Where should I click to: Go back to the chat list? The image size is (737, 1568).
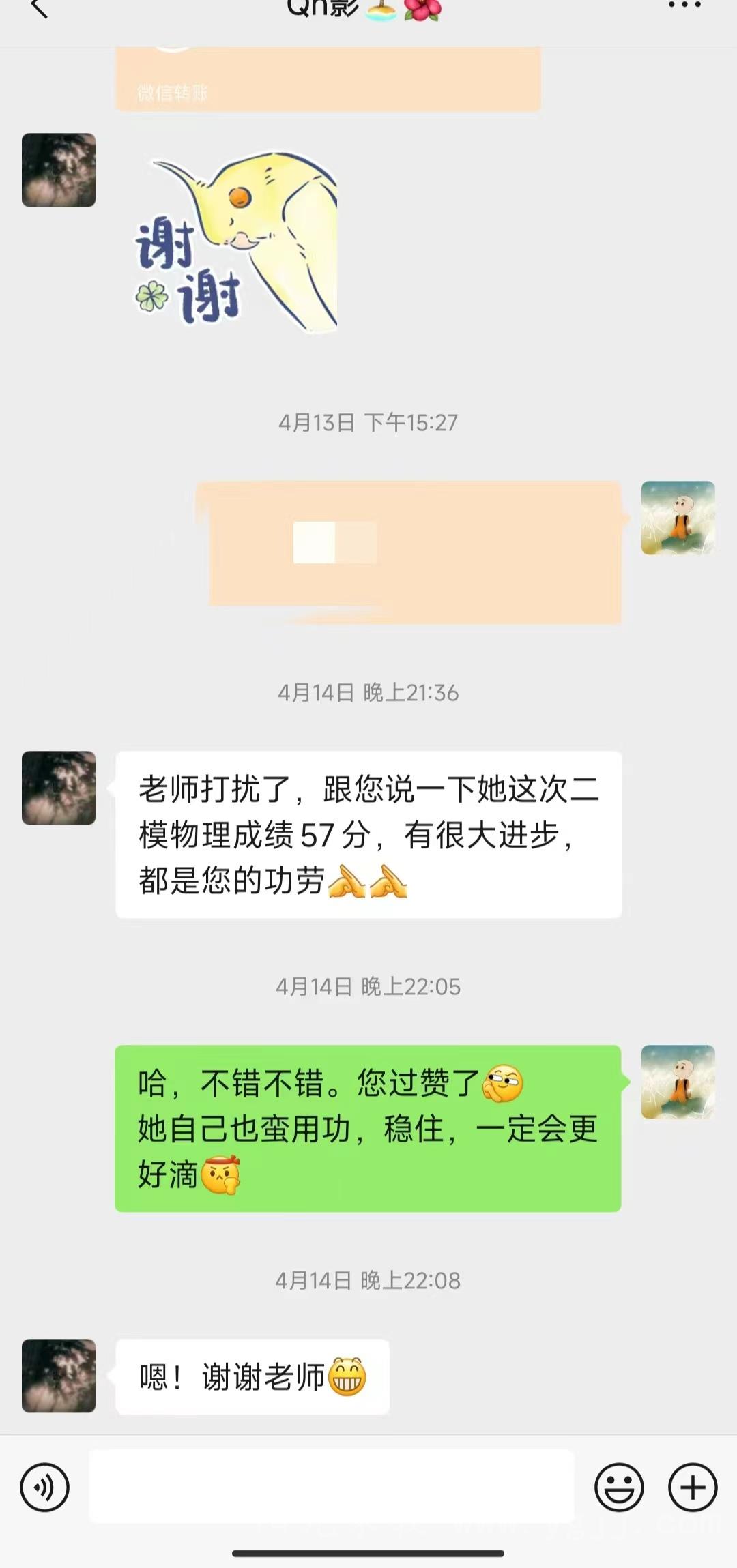coord(39,8)
